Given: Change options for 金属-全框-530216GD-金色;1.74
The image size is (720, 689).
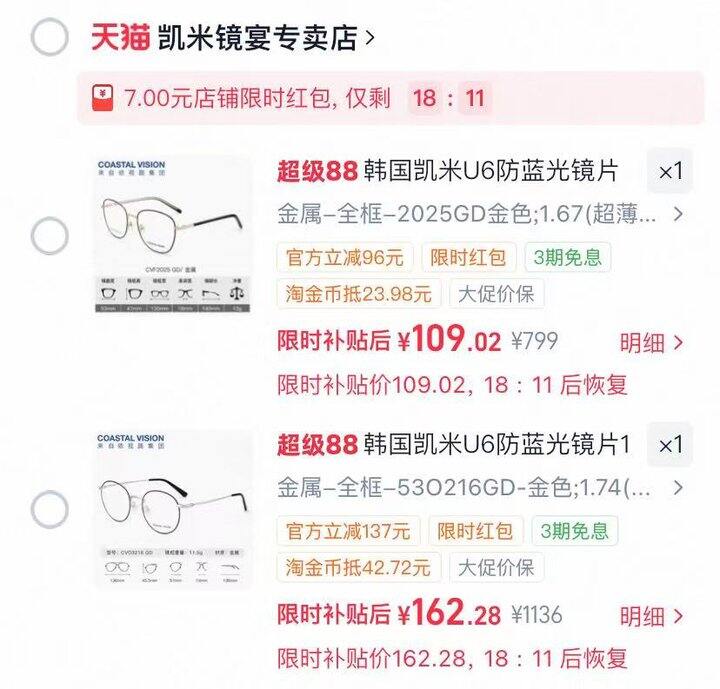Looking at the screenshot, I should click(480, 488).
